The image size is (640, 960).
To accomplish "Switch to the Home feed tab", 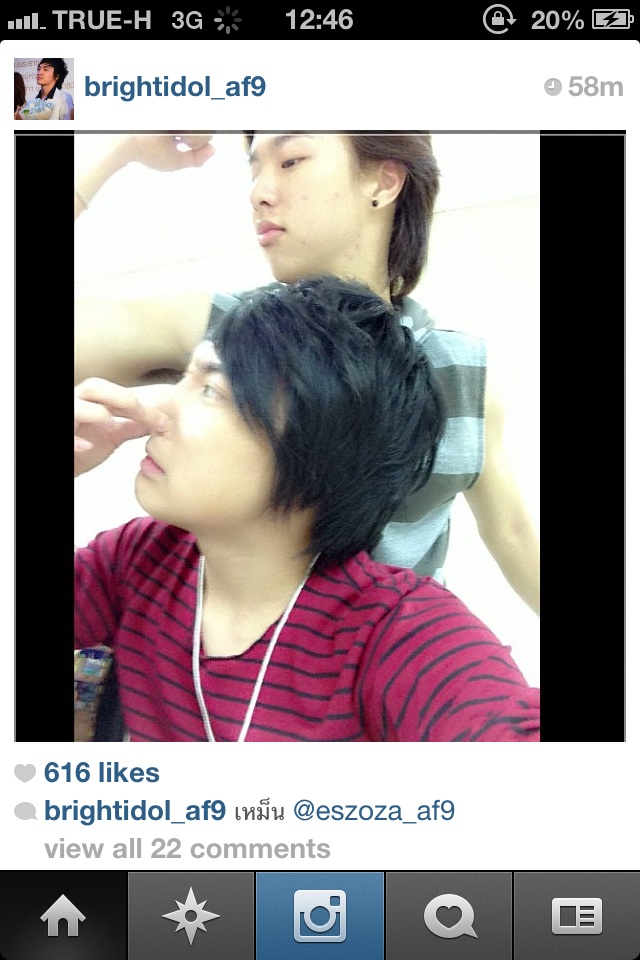I will point(61,915).
